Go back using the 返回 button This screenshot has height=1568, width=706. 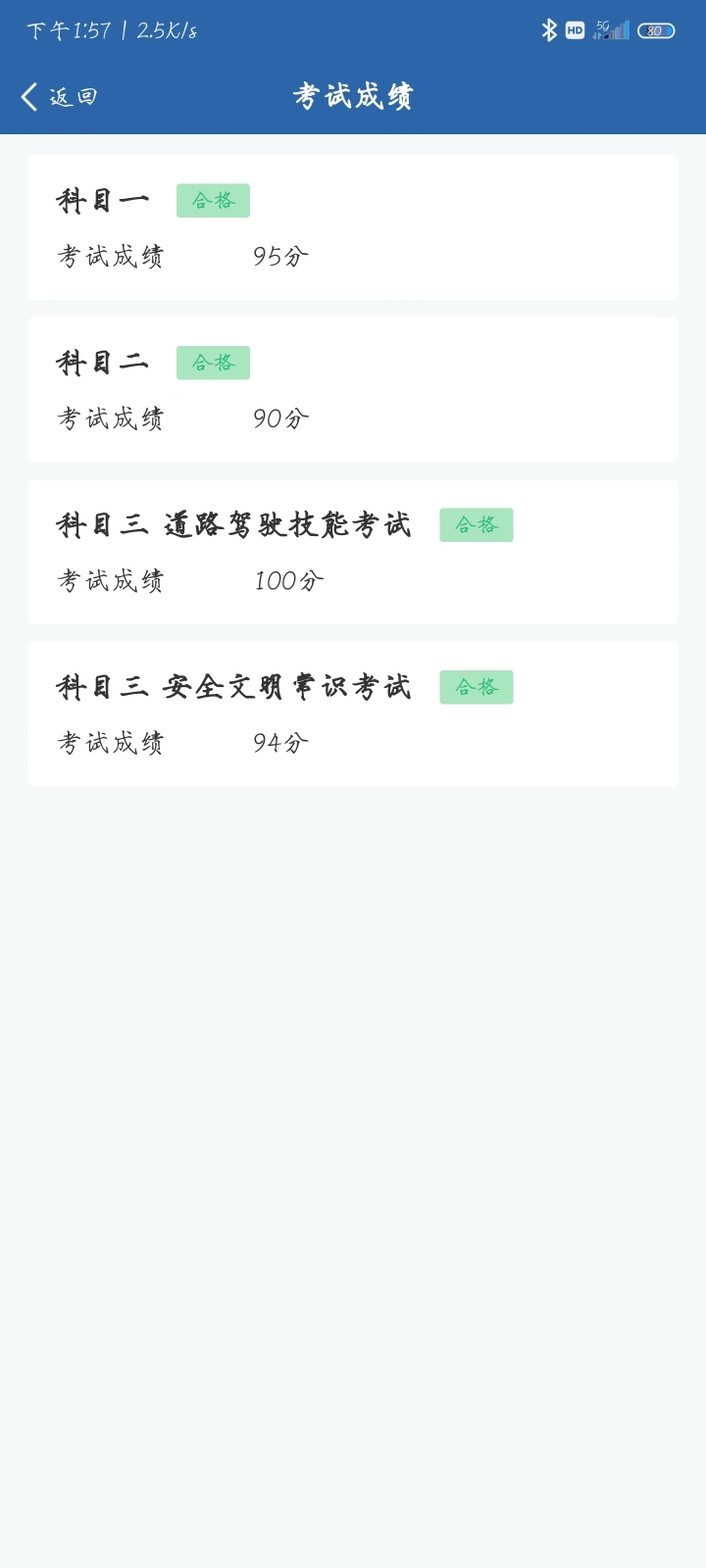[59, 96]
